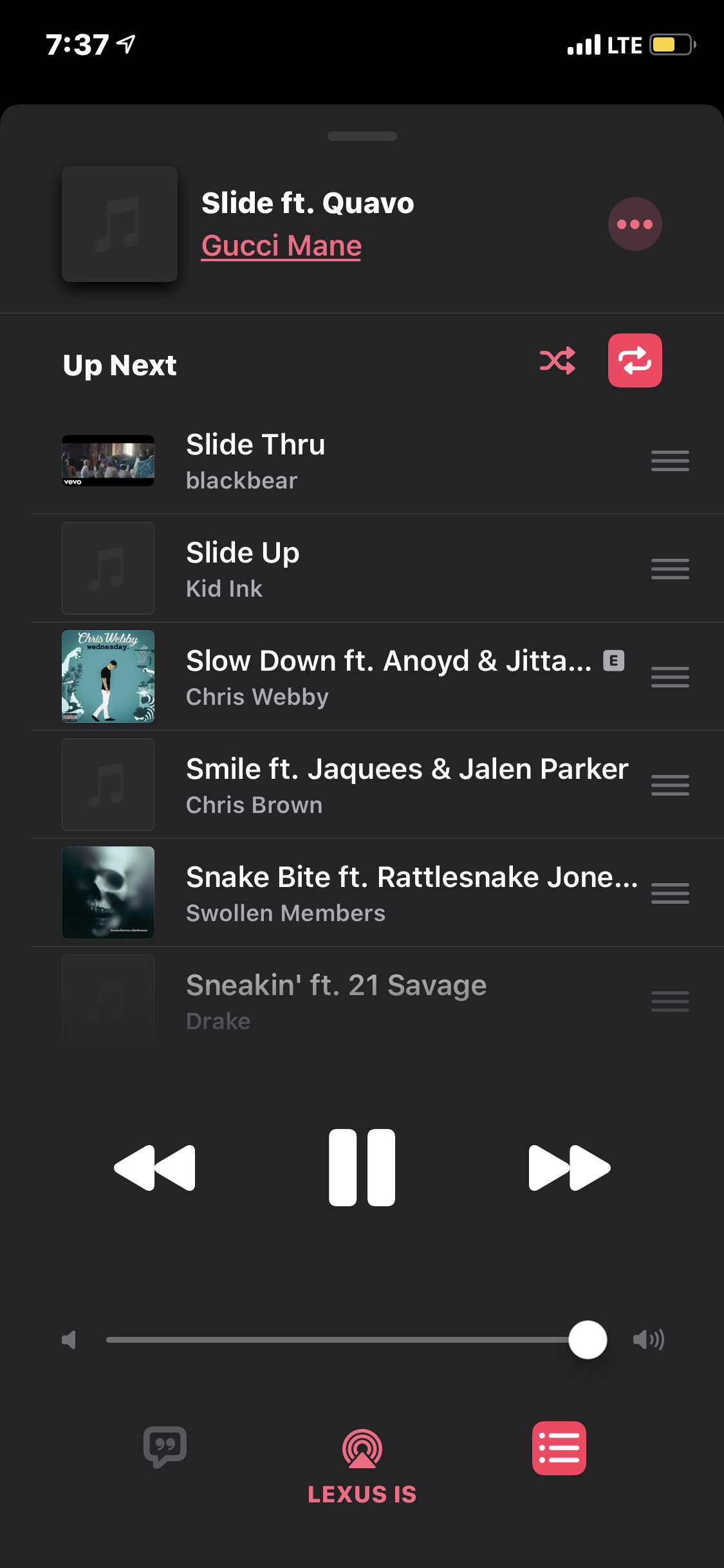Turn off repeat mode
Screen dimensions: 724x1568
point(635,360)
